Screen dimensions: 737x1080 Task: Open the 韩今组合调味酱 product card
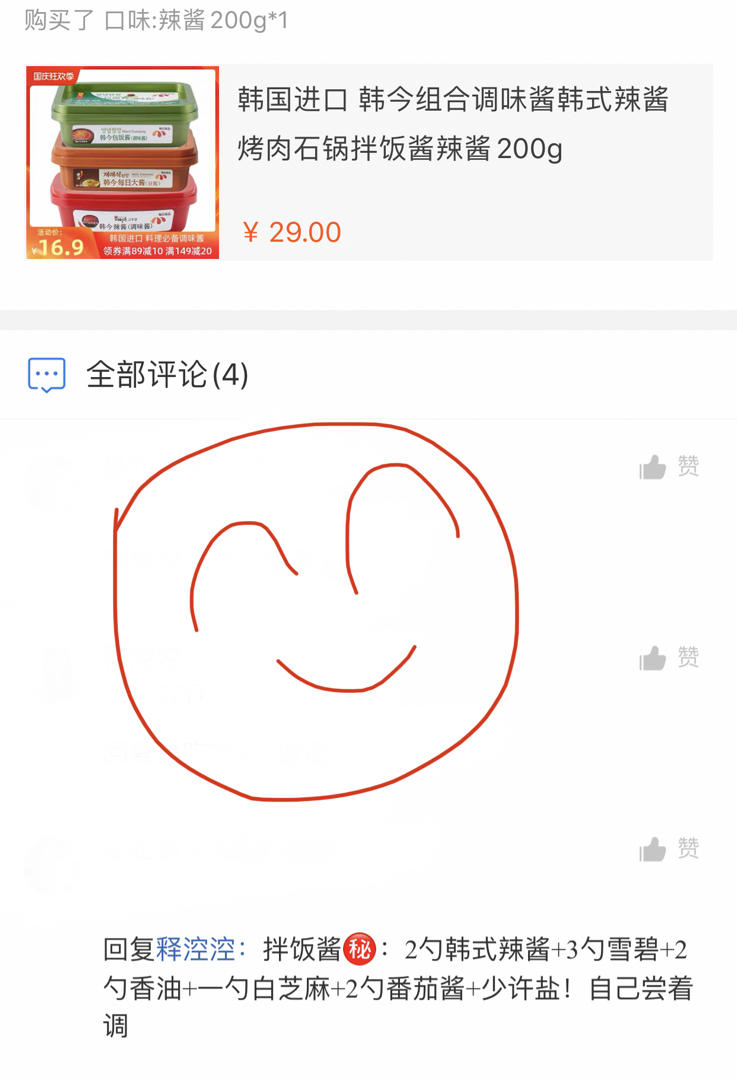coord(368,163)
